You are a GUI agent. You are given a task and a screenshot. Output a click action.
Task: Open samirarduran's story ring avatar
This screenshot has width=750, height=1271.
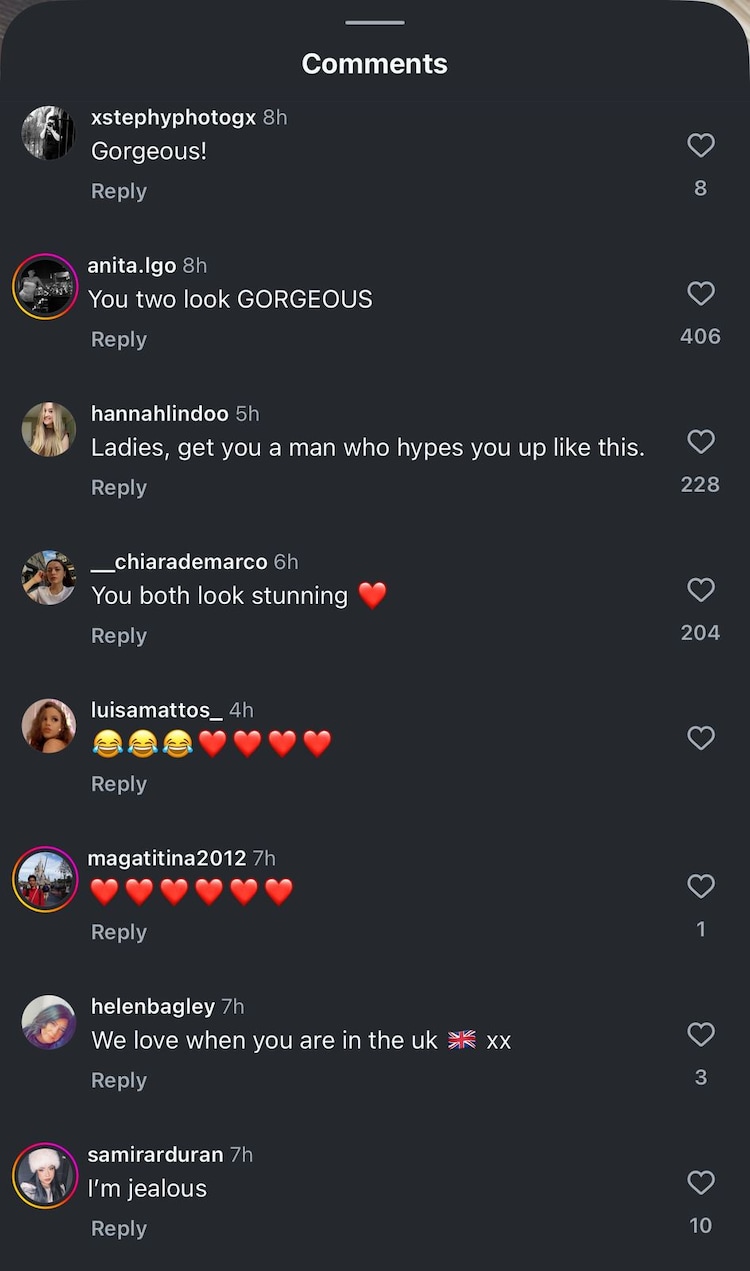(45, 1176)
